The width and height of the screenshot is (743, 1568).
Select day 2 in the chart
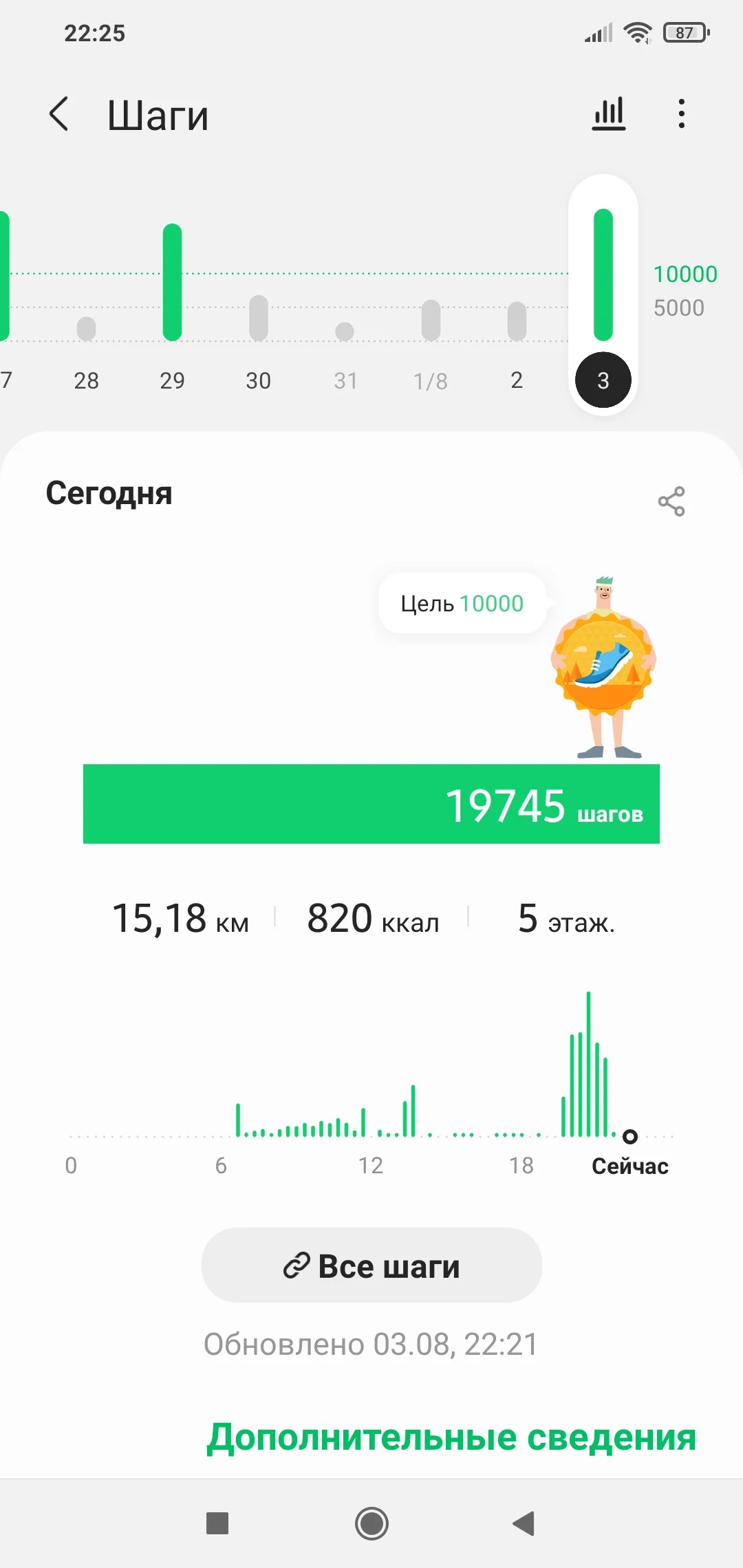coord(517,380)
